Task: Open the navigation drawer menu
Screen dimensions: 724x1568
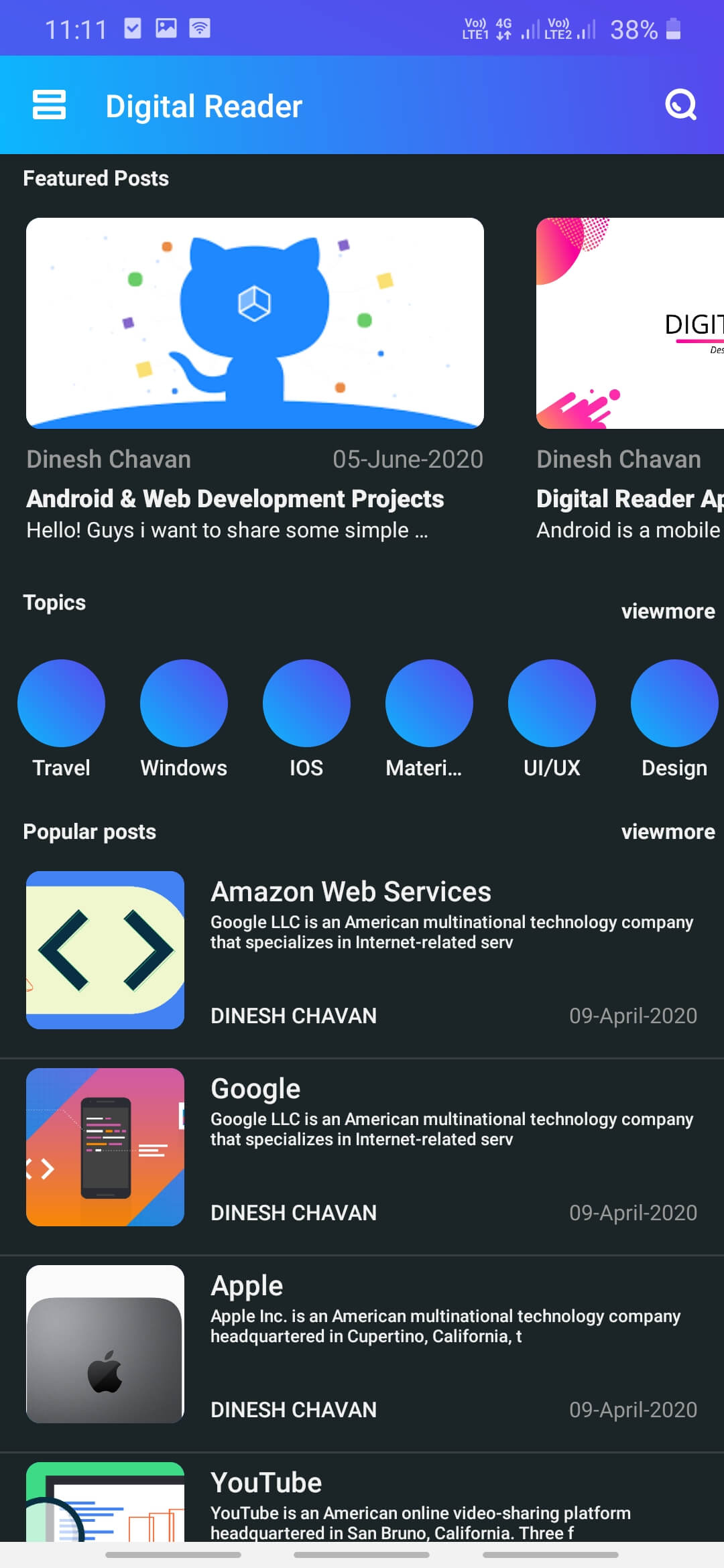Action: coord(49,105)
